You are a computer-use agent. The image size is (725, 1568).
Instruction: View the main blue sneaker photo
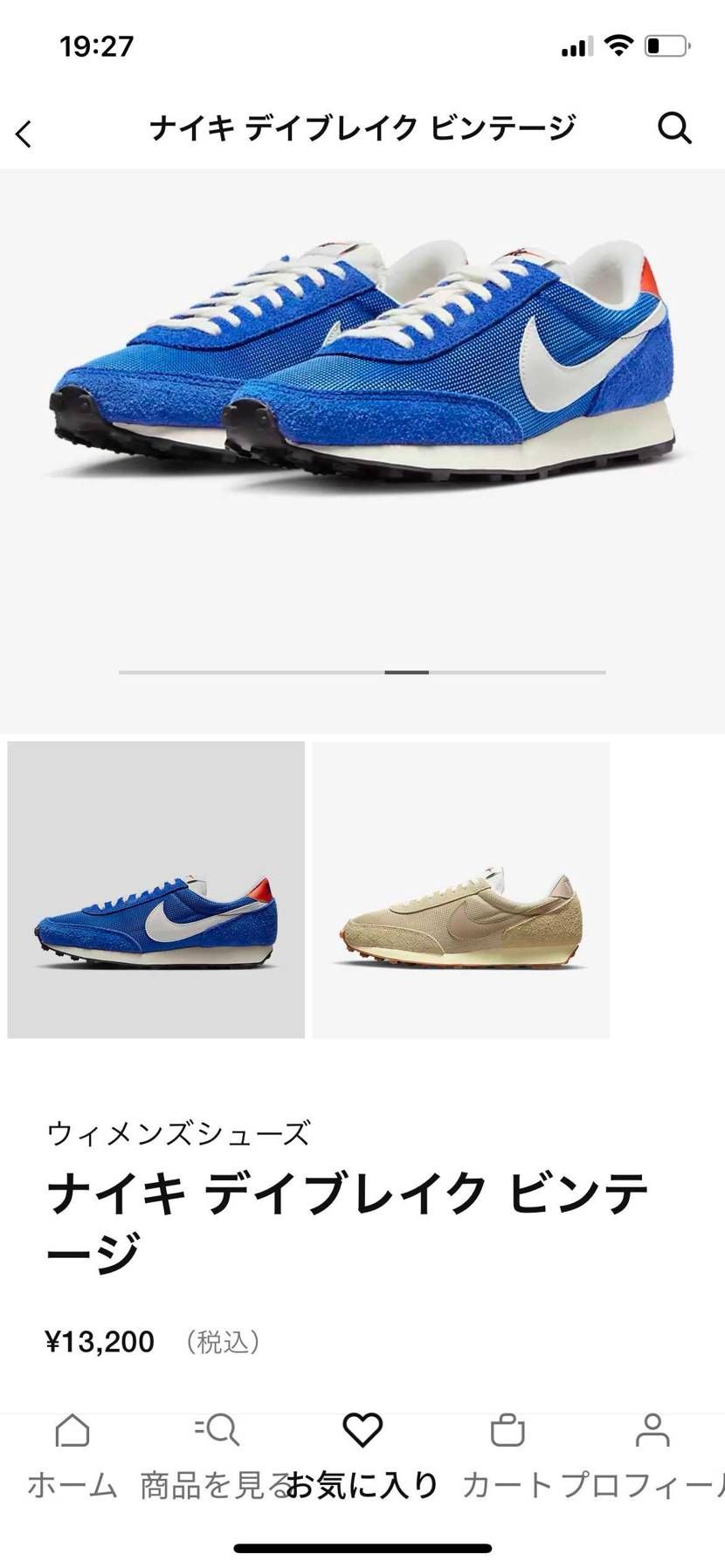click(362, 367)
